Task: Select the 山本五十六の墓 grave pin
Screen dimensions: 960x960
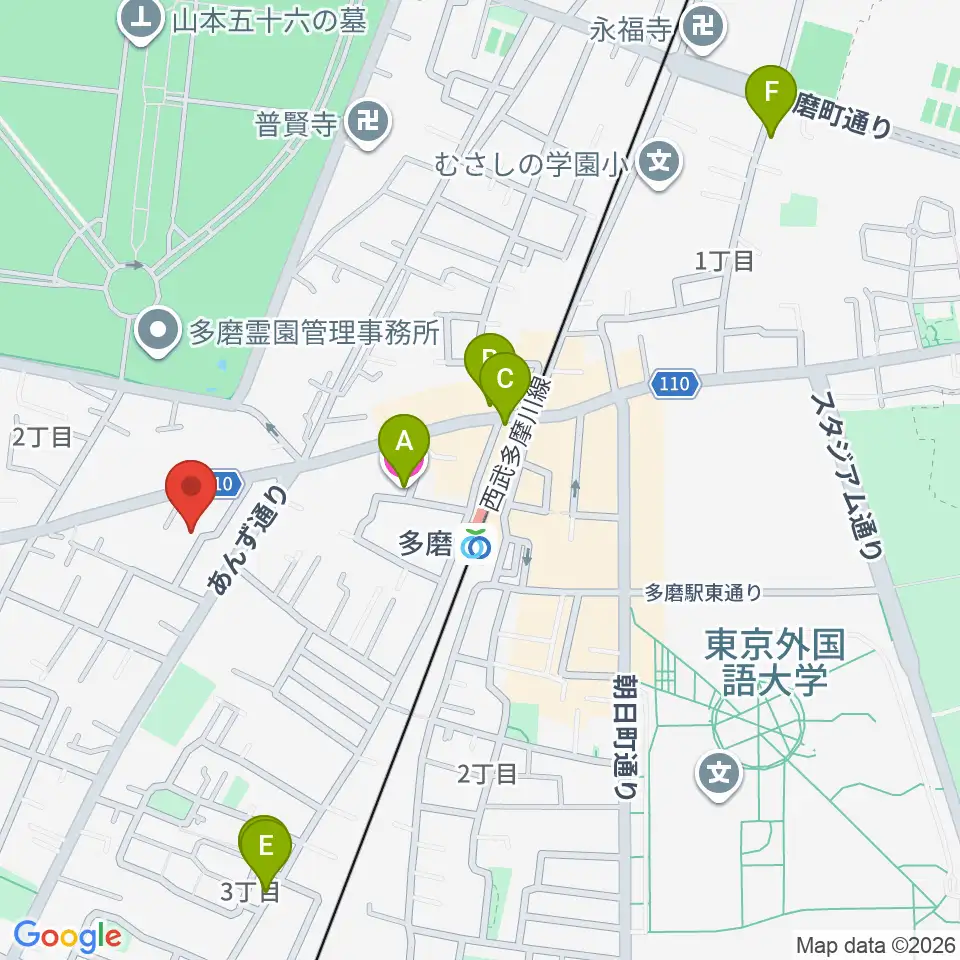Action: [142, 21]
